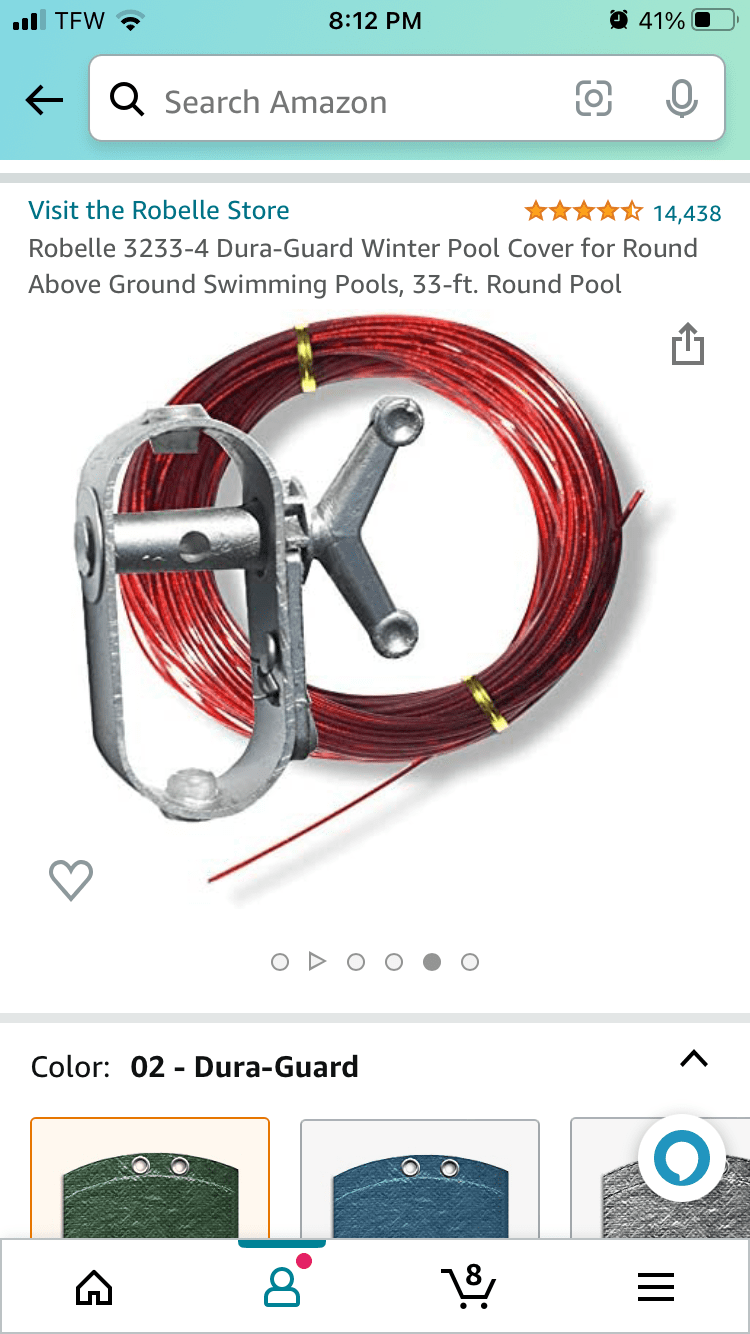Open the account profile tab
This screenshot has height=1334, width=750.
(282, 1286)
